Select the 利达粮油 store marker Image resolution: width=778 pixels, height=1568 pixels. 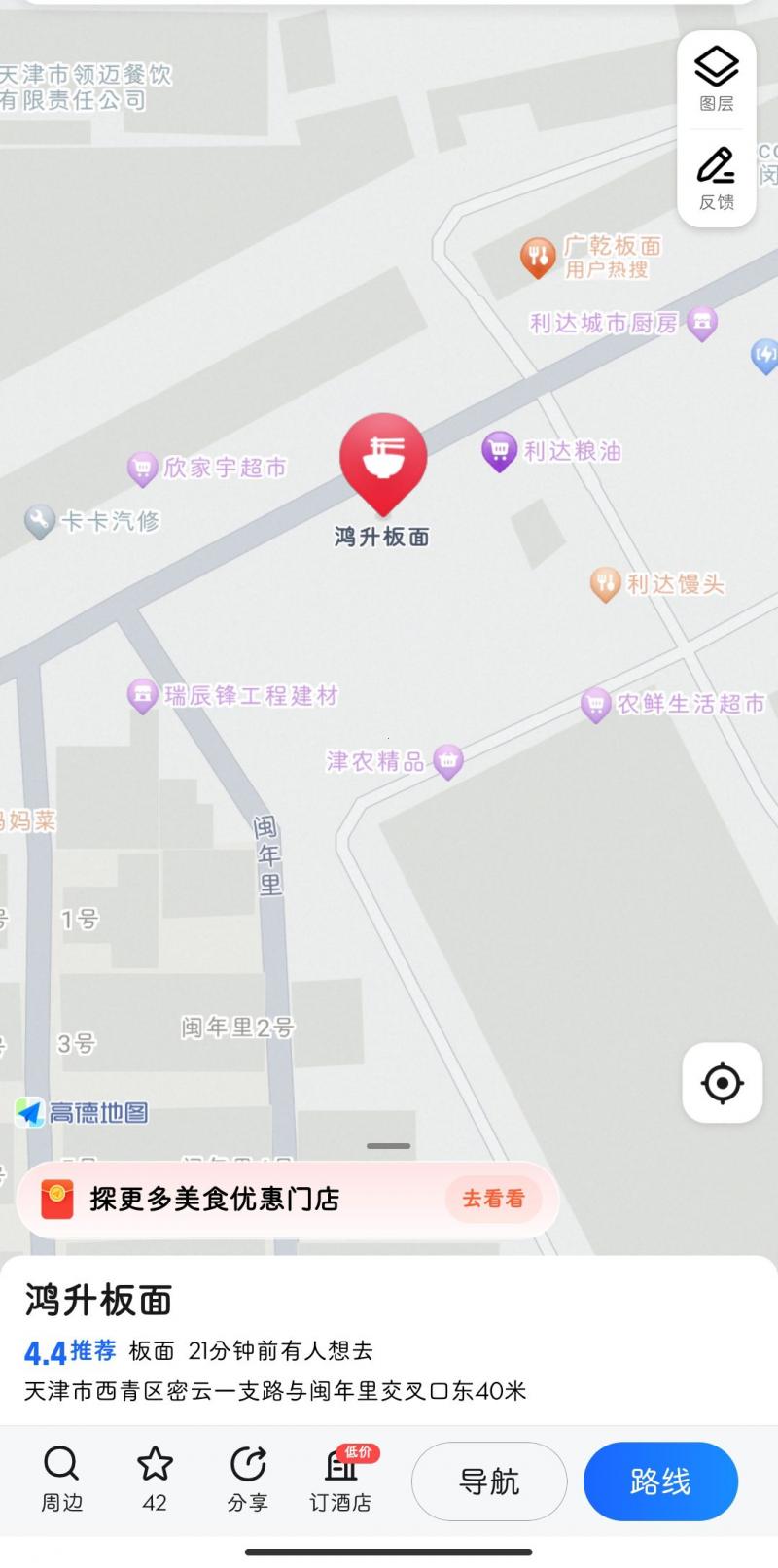[x=500, y=449]
